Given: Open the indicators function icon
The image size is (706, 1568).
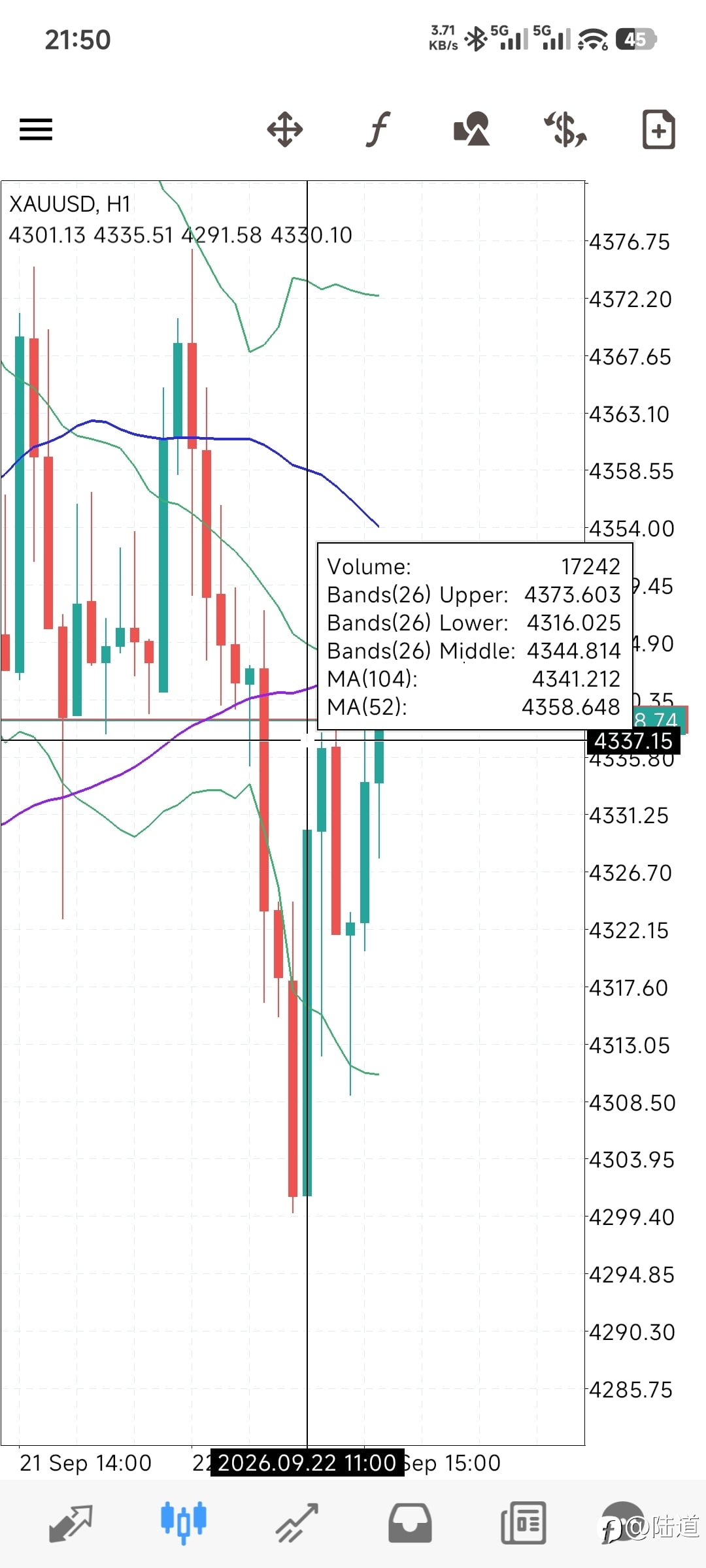Looking at the screenshot, I should (378, 129).
